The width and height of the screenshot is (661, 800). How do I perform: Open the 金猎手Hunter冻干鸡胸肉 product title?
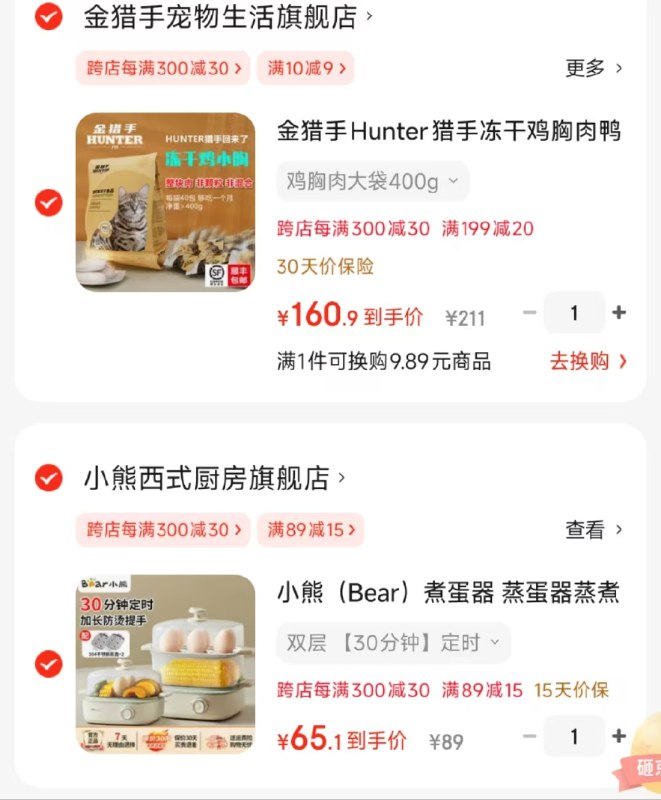click(x=448, y=131)
